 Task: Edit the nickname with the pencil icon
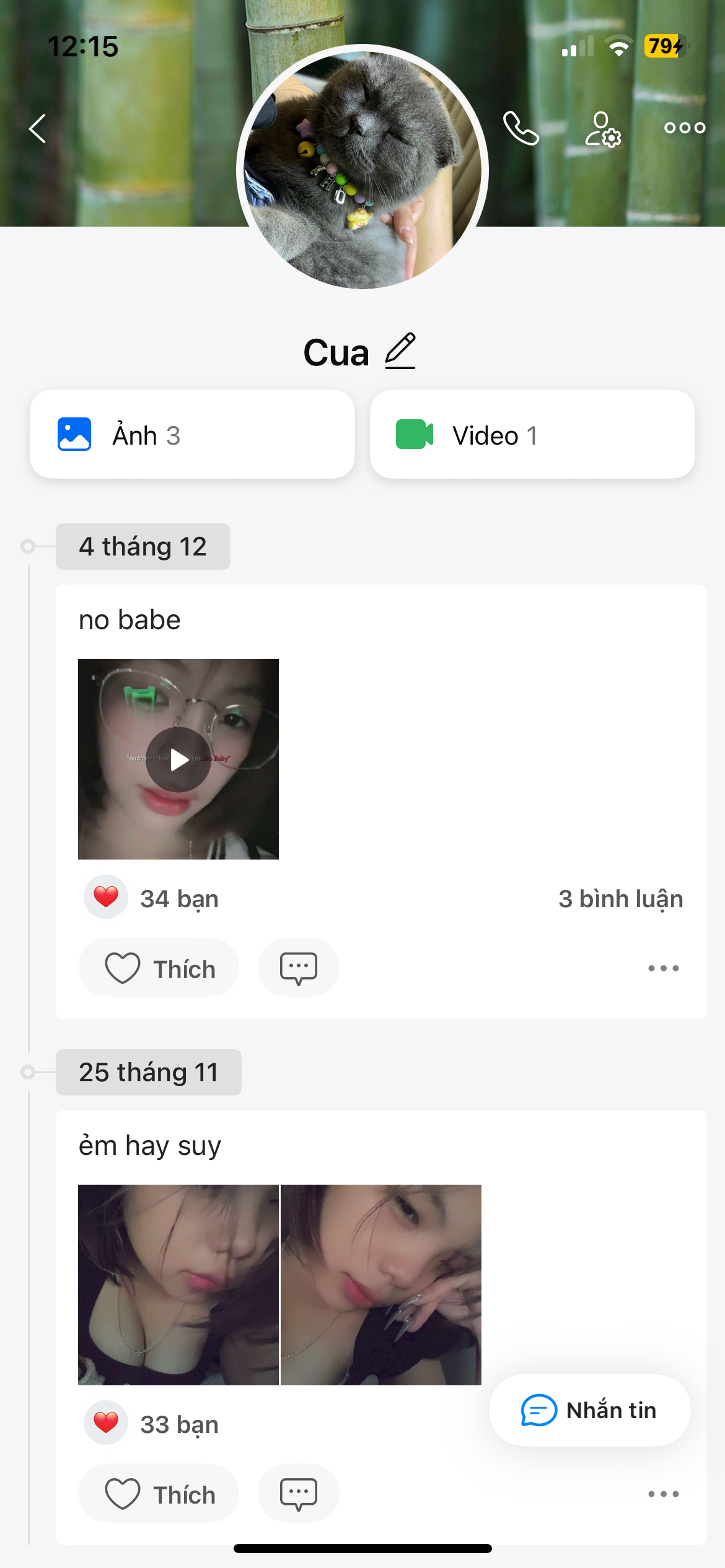[400, 351]
